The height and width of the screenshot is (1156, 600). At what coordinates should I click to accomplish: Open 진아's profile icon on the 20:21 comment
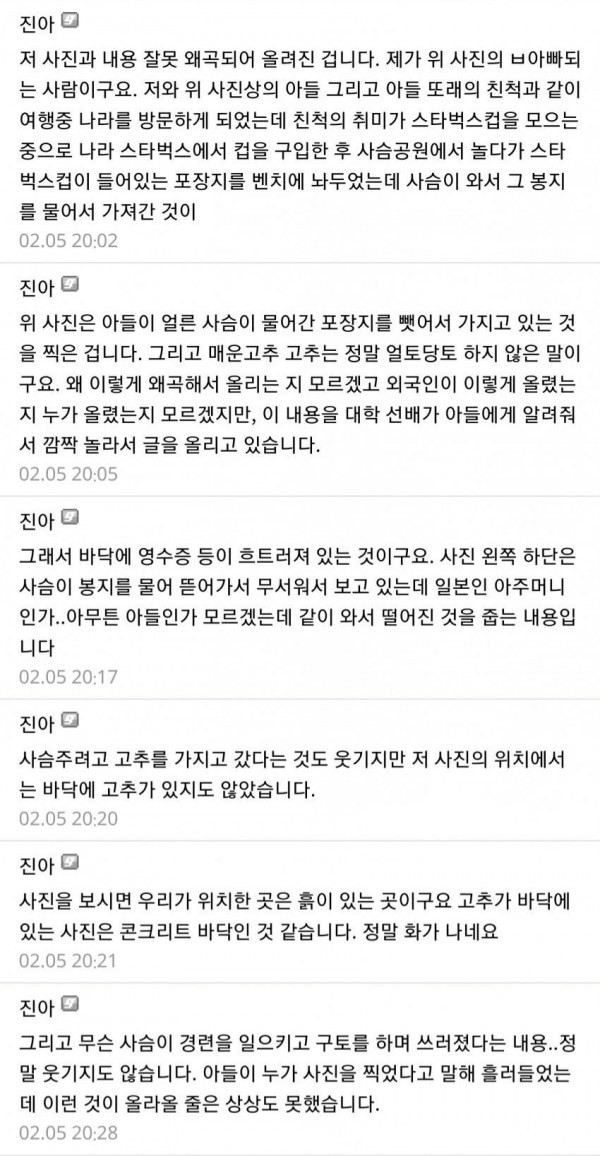click(72, 862)
